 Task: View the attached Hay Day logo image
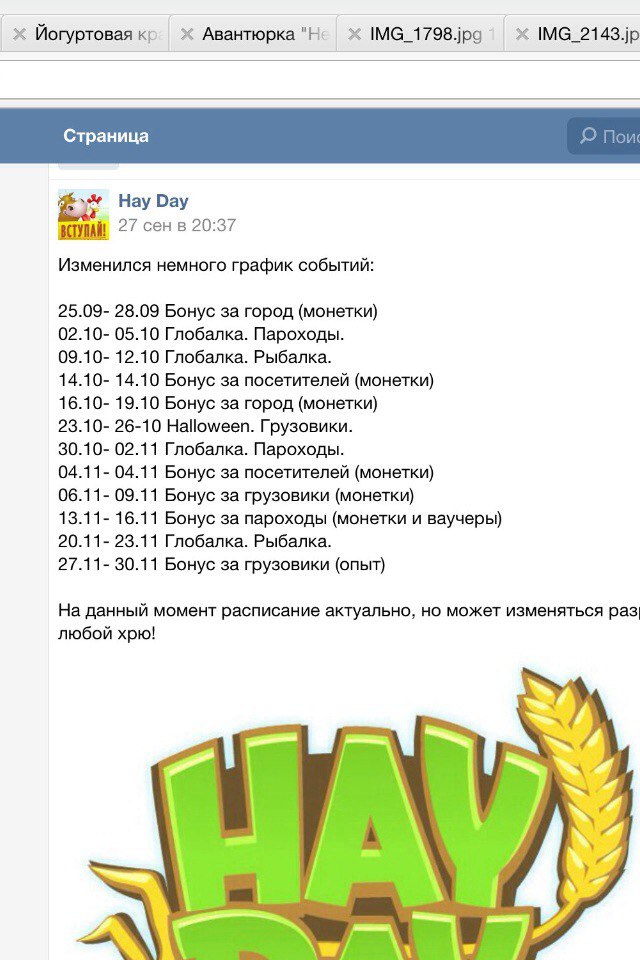[x=360, y=820]
